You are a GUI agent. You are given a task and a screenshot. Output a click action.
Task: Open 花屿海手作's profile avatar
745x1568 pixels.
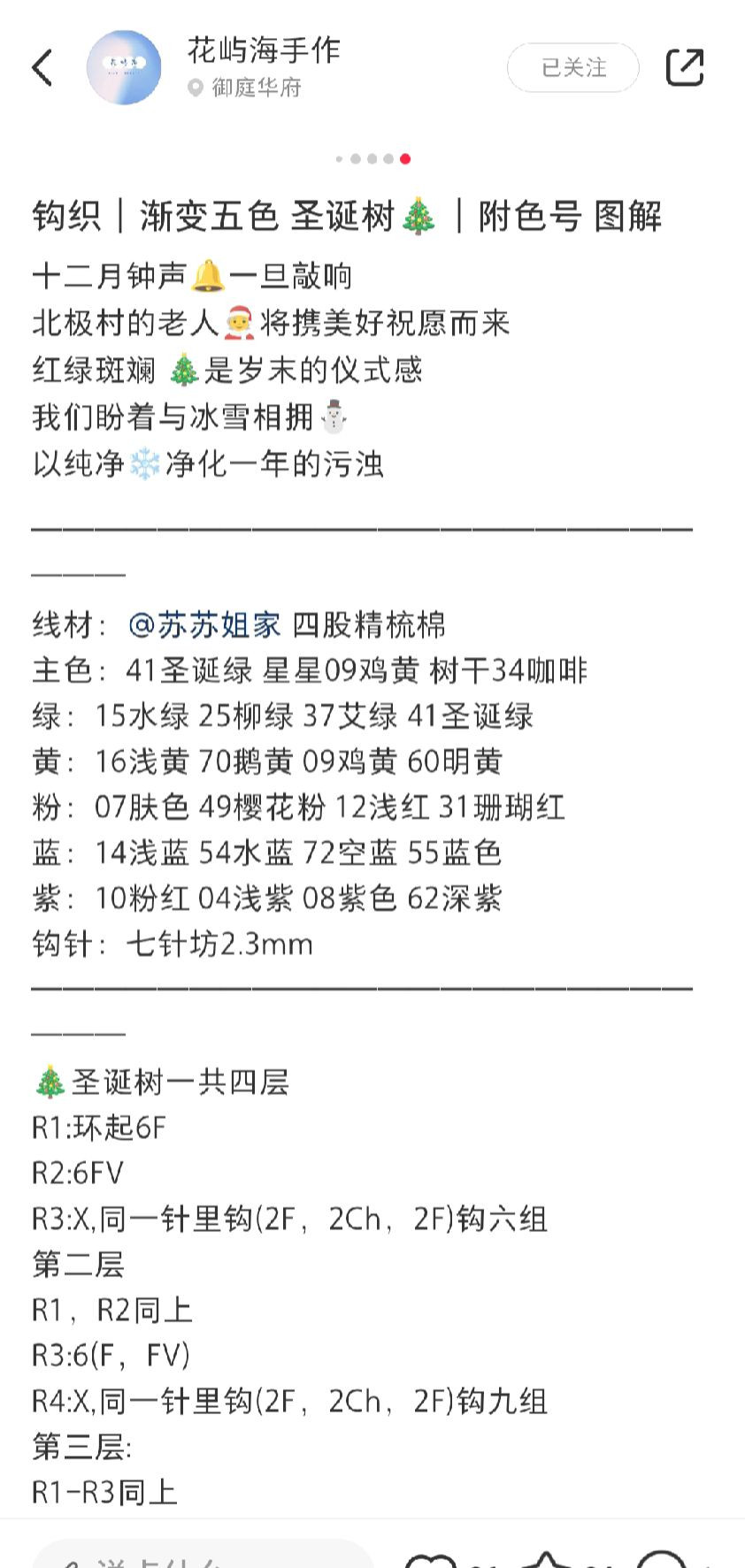coord(124,67)
